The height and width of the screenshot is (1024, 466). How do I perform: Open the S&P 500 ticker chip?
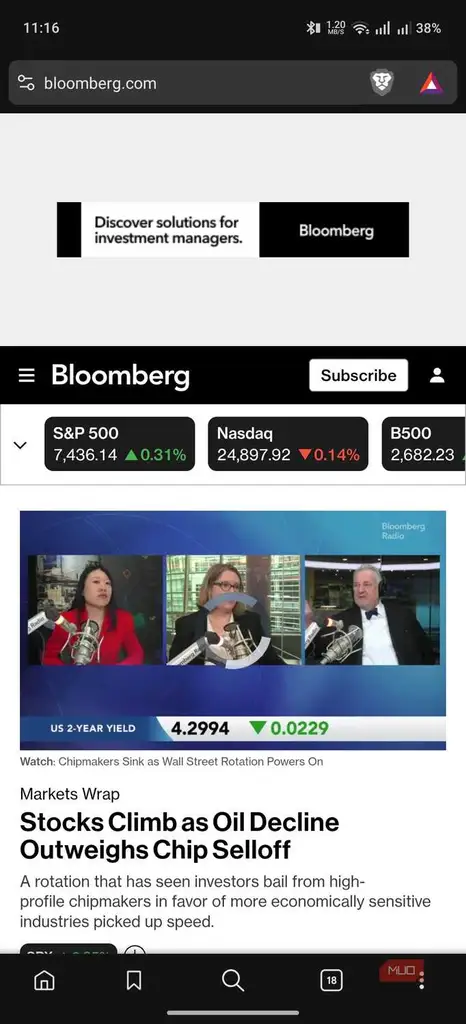point(119,444)
